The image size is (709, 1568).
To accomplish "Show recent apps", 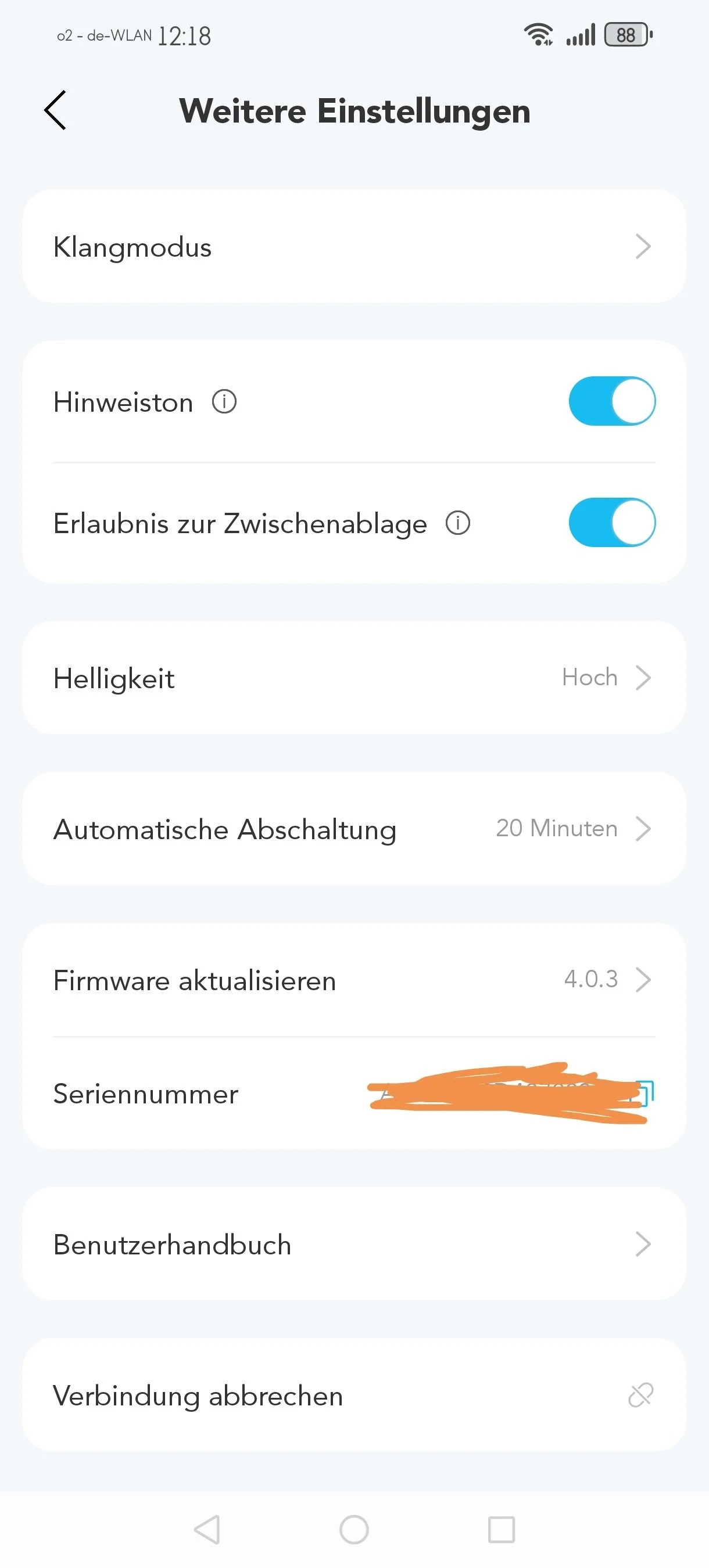I will point(502,1530).
